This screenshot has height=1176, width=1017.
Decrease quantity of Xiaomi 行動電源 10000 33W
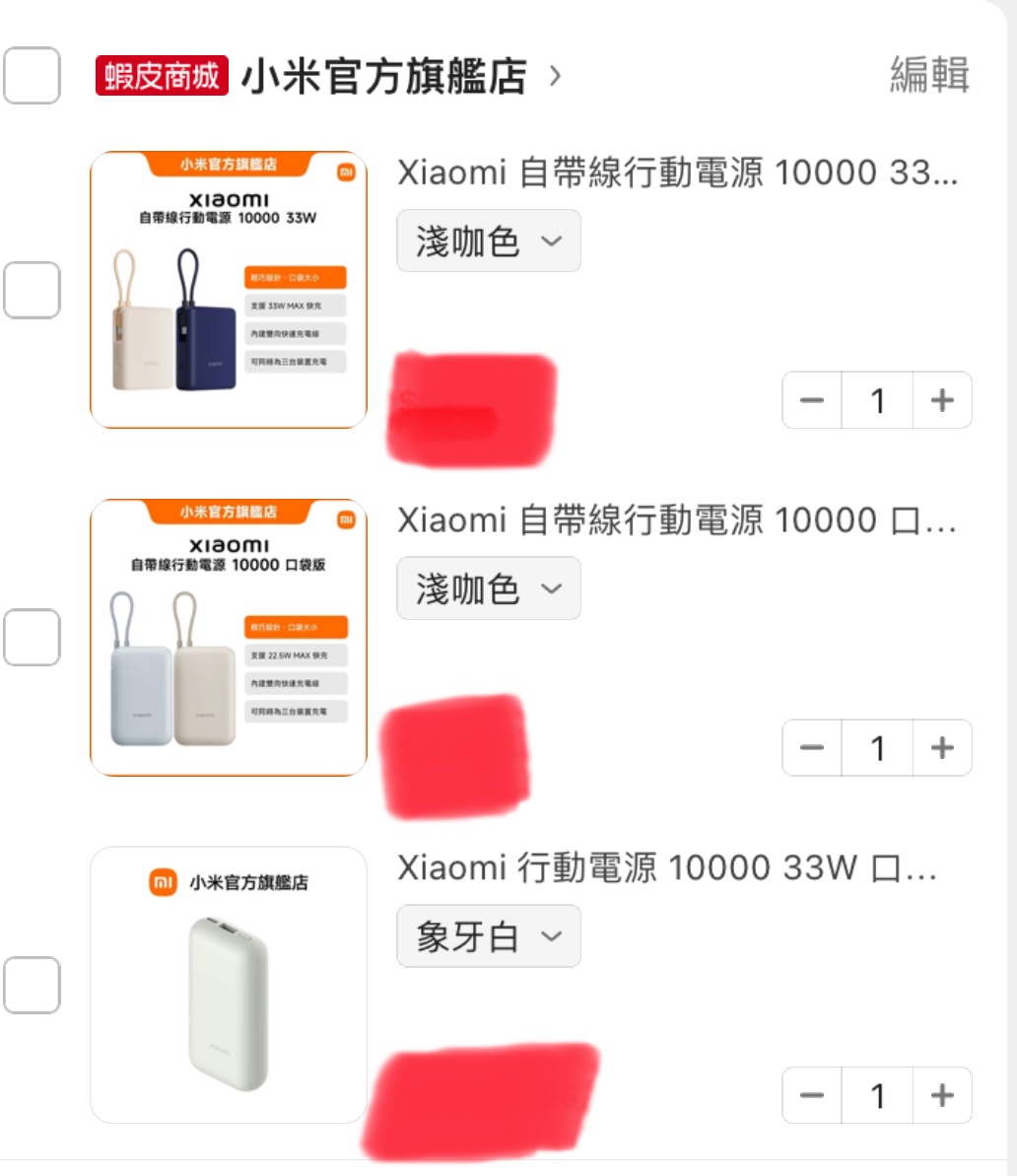click(x=812, y=1095)
